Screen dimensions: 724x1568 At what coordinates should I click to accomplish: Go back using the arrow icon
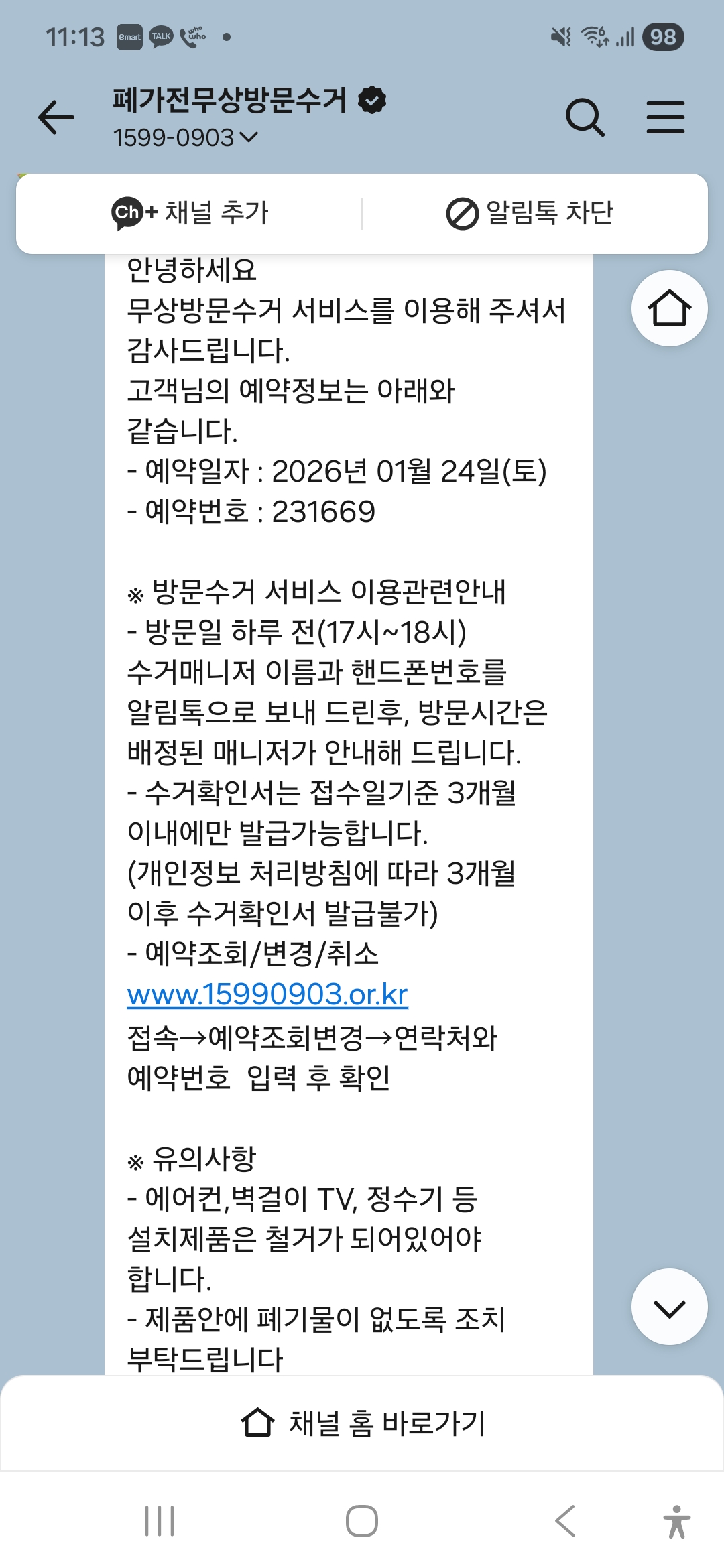point(56,117)
